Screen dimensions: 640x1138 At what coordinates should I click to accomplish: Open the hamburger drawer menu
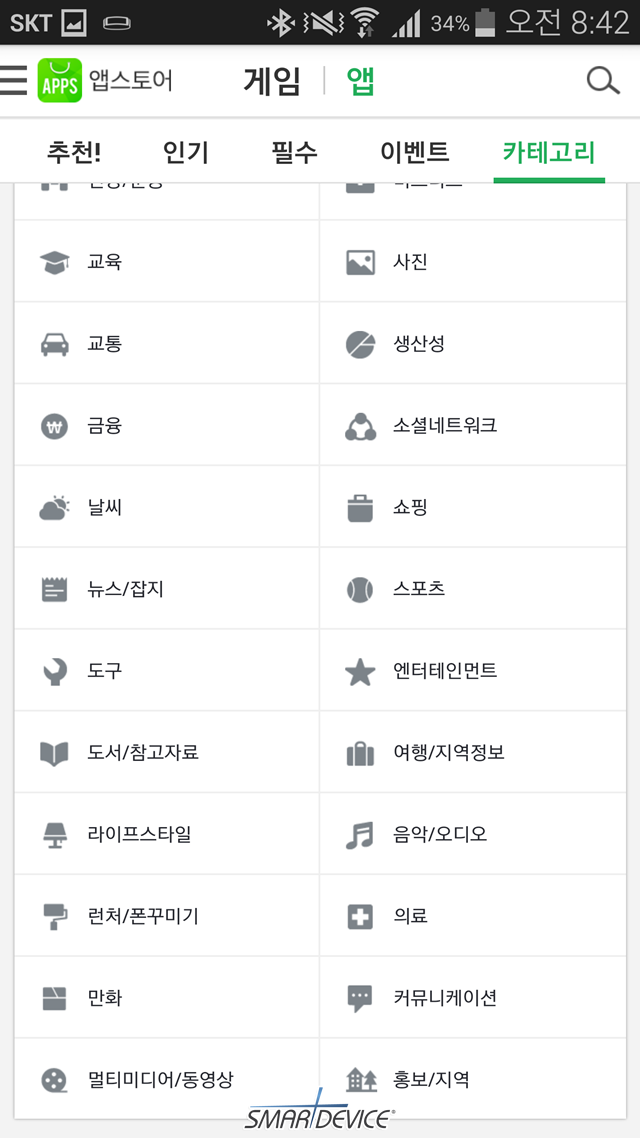13,80
